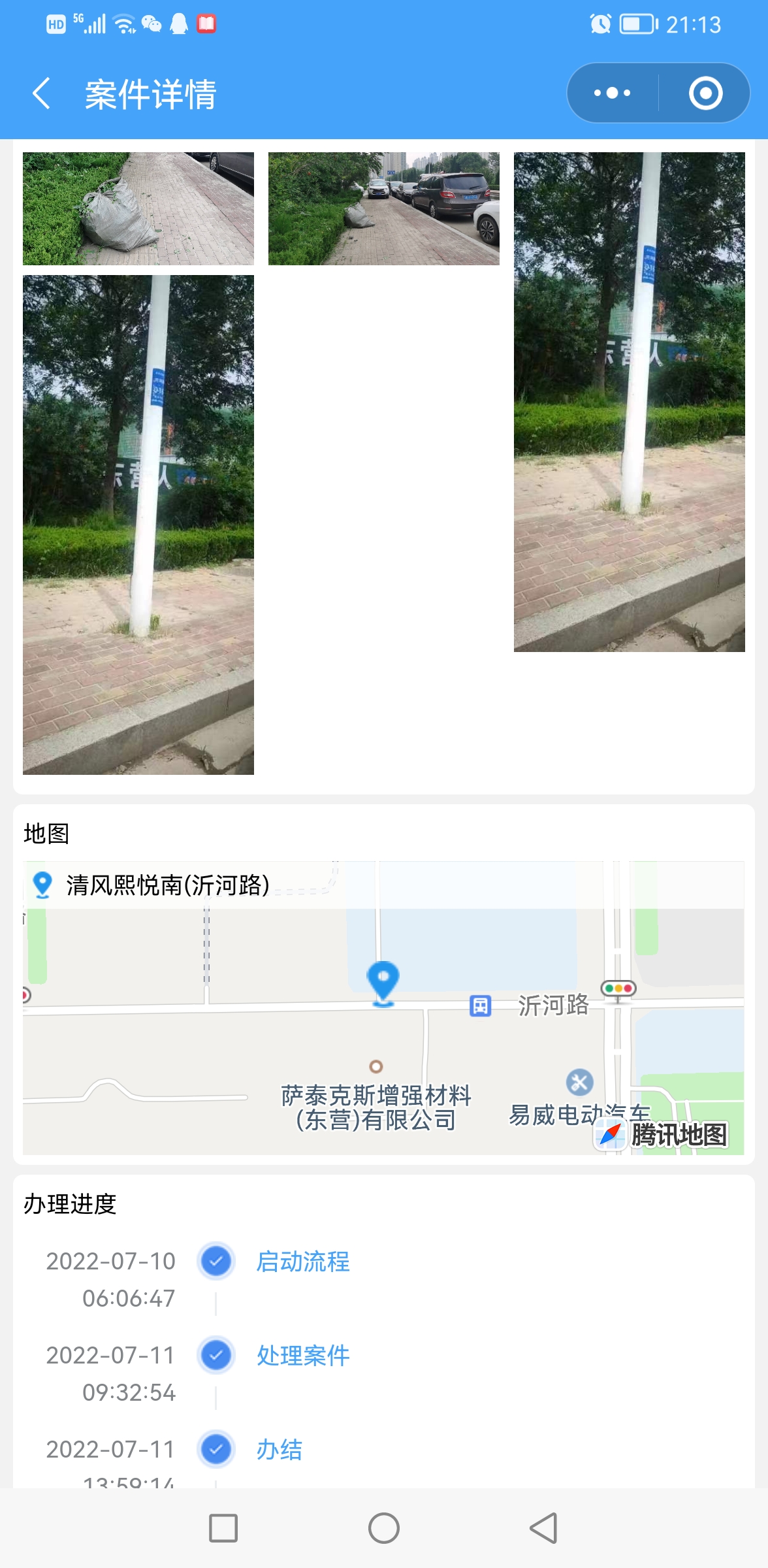This screenshot has height=1568, width=768.
Task: Go back from the 案件详情 page
Action: coord(42,93)
